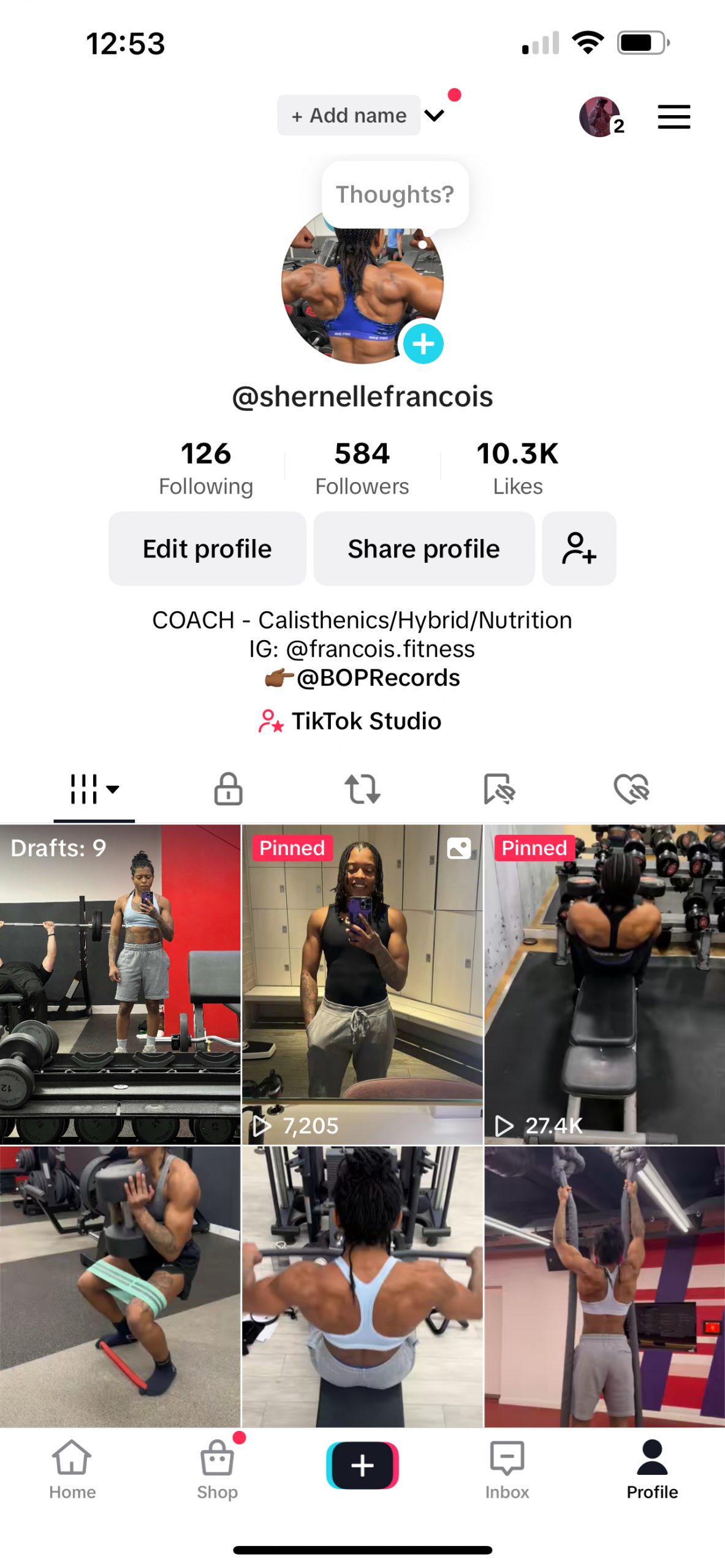Tap Edit profile

(207, 549)
